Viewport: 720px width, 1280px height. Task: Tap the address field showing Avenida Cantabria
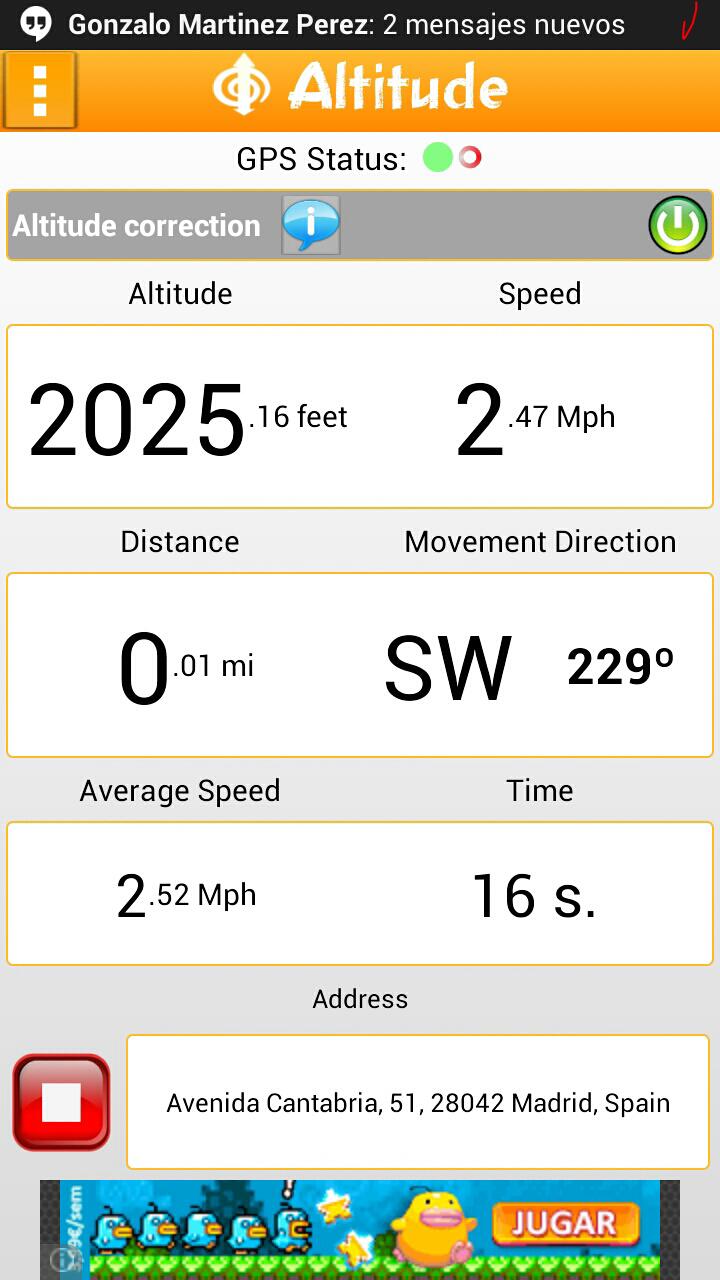click(418, 1102)
